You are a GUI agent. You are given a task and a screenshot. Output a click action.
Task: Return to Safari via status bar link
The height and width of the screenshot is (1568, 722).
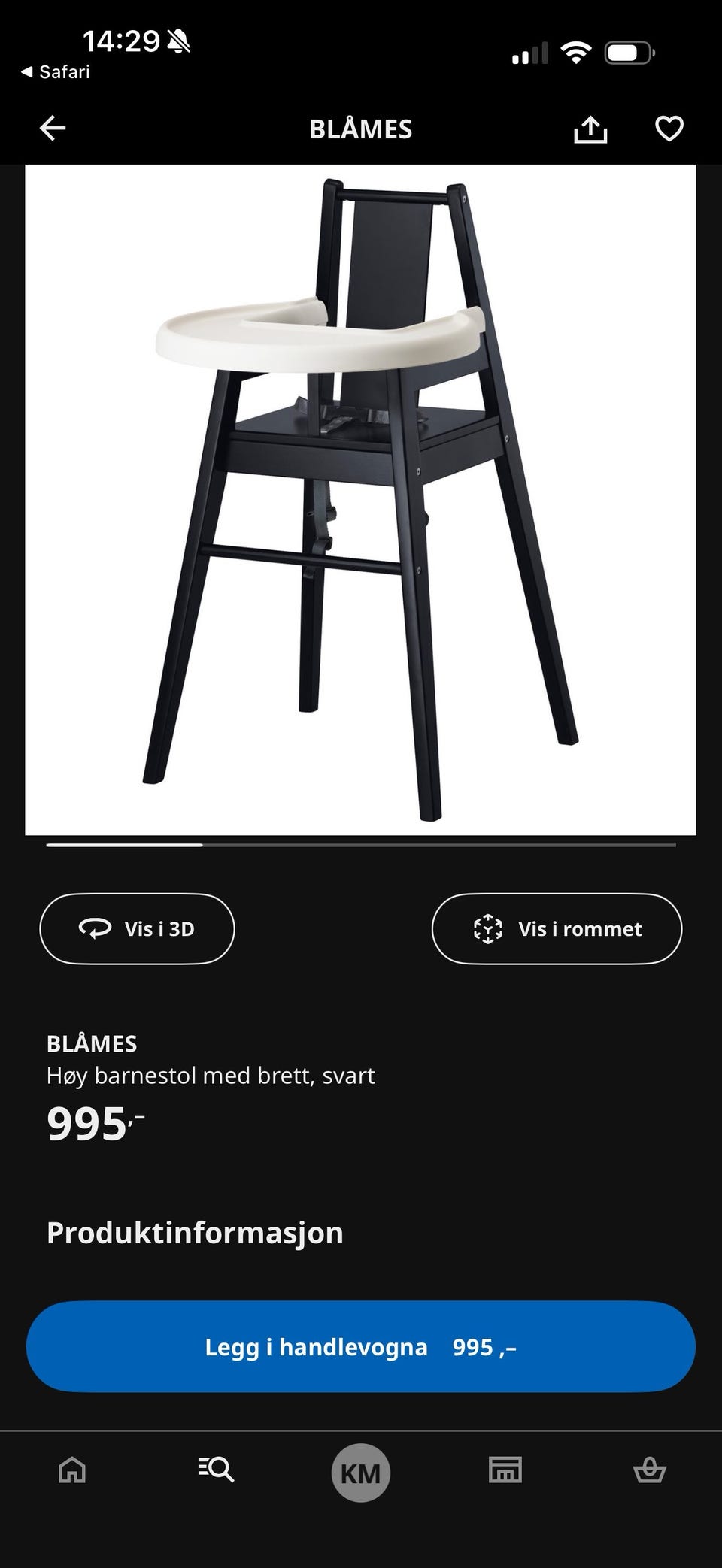pyautogui.click(x=56, y=72)
